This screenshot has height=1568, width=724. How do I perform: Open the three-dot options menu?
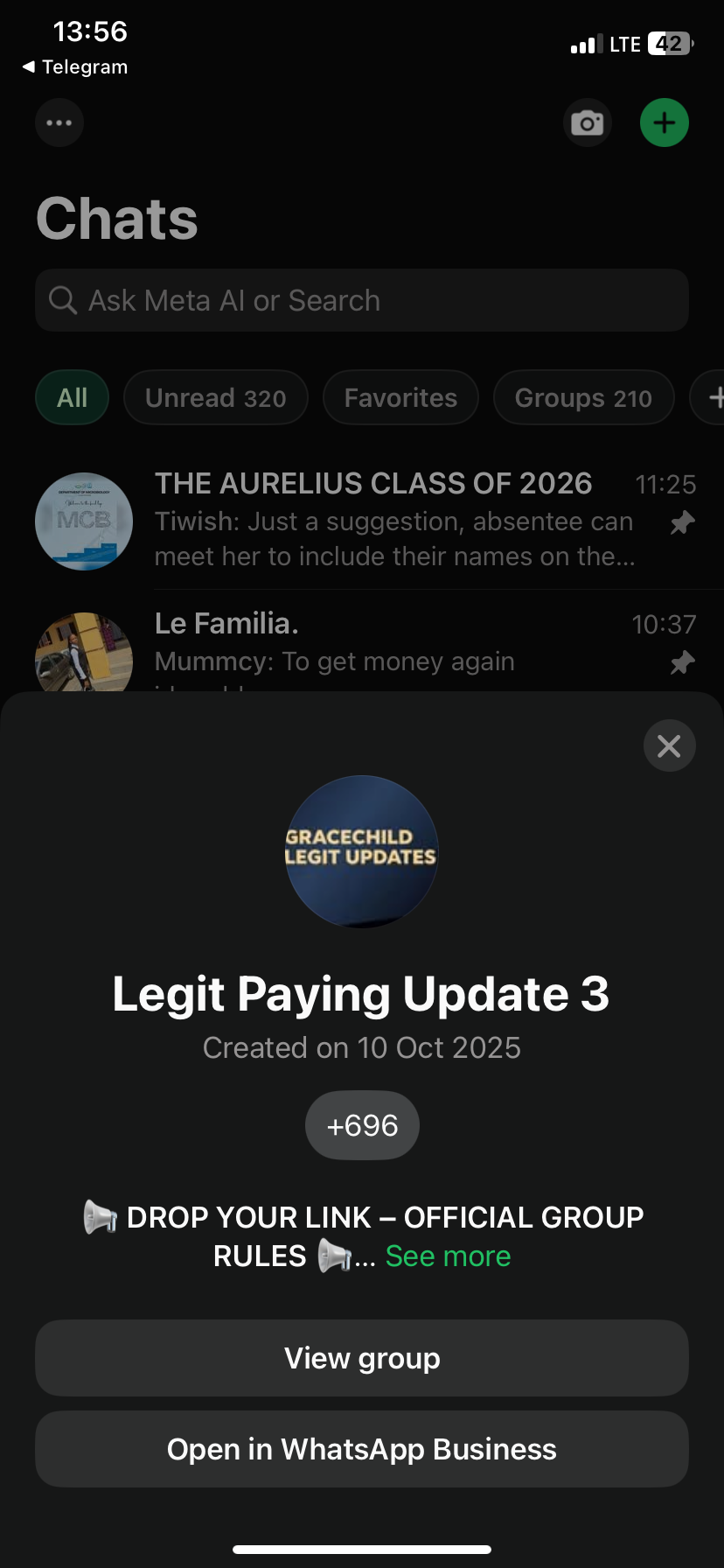[59, 122]
